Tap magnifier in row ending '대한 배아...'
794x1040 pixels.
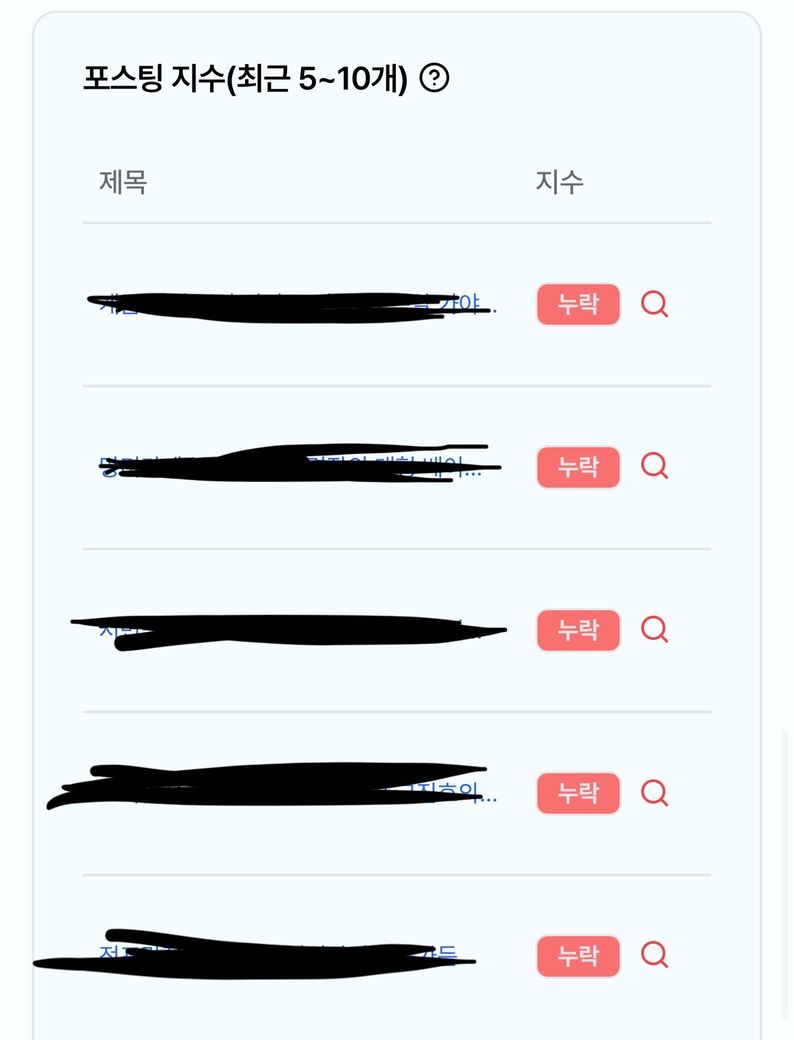coord(654,466)
